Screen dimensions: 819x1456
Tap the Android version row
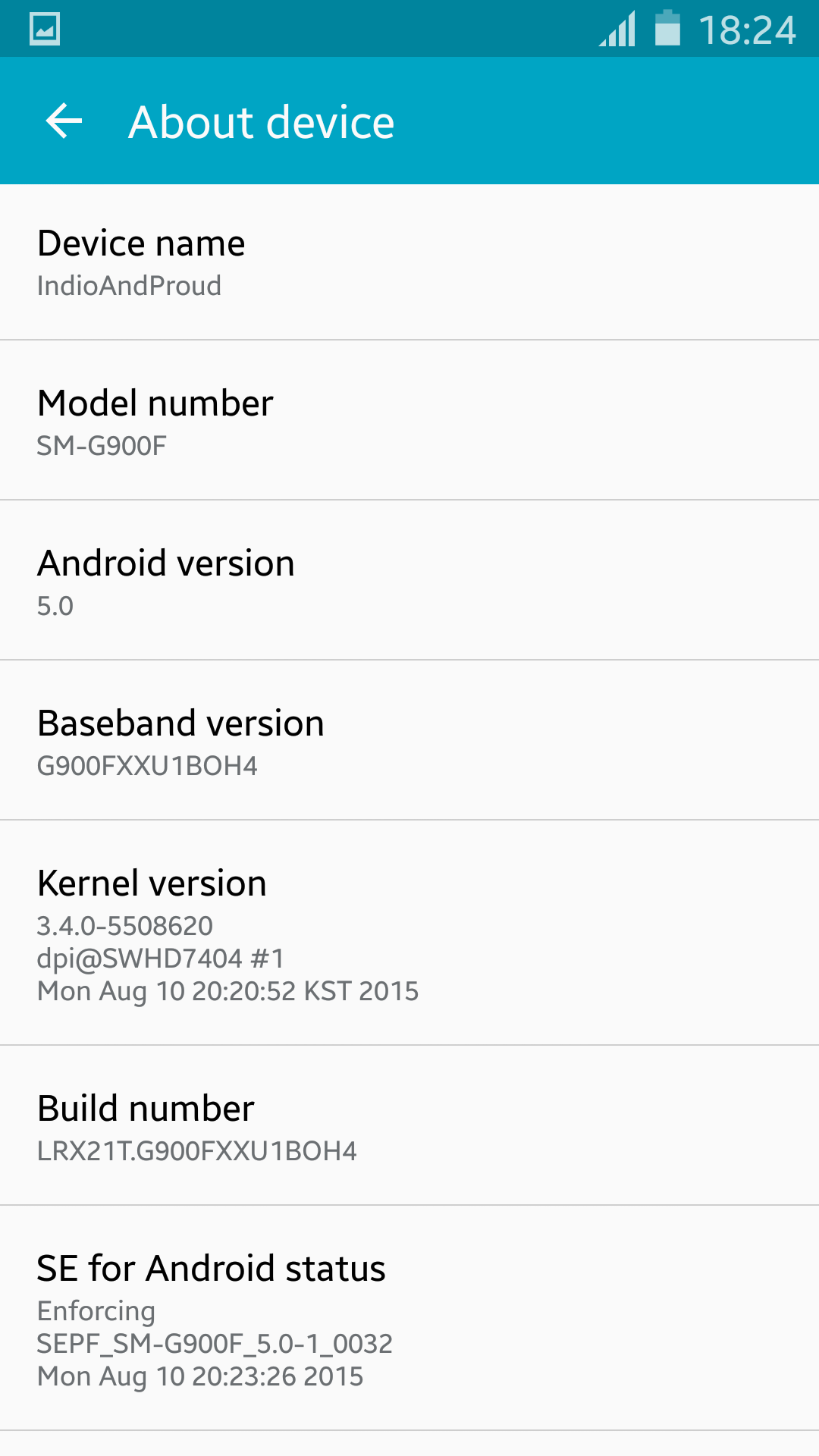[409, 582]
